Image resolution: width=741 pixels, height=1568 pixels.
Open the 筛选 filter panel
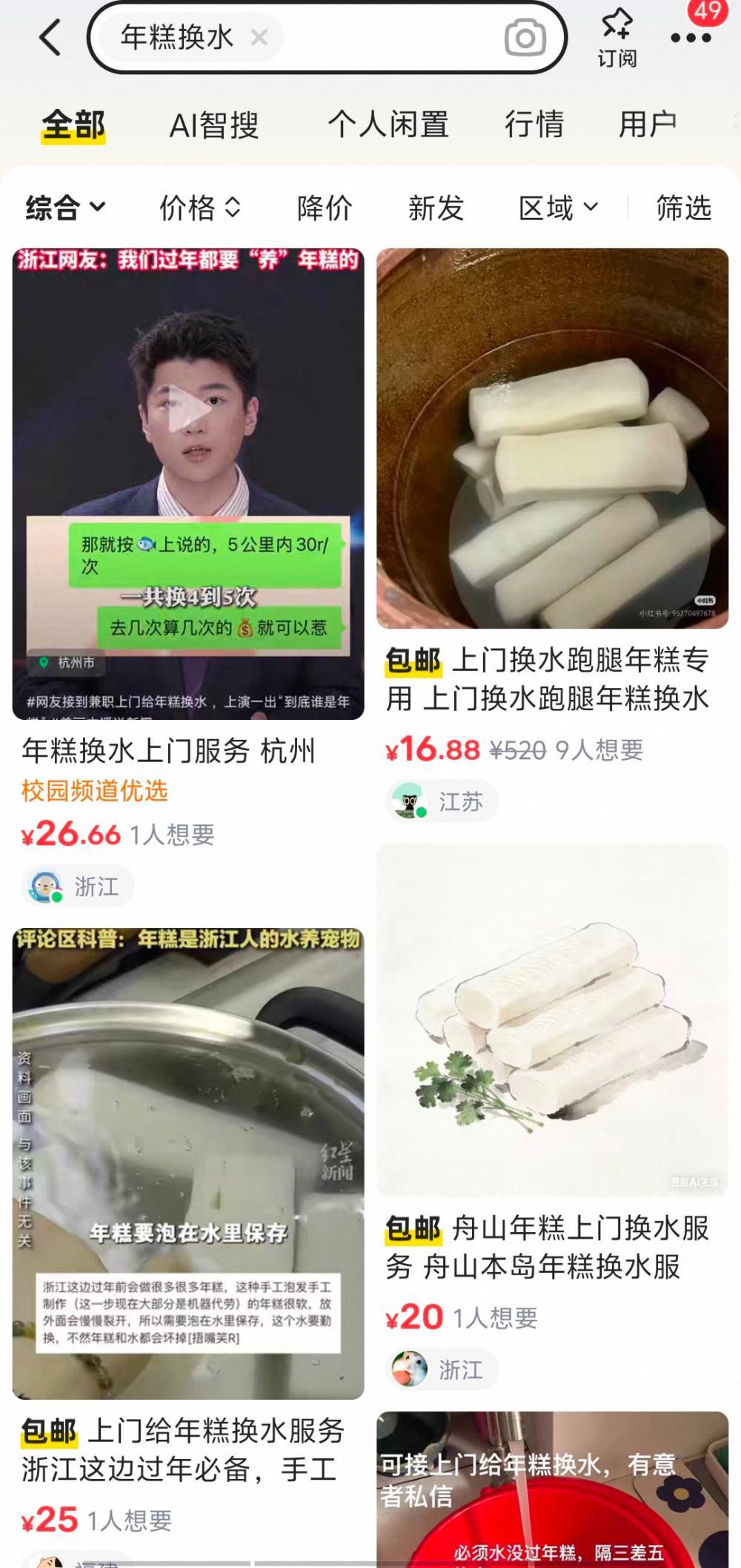click(683, 208)
